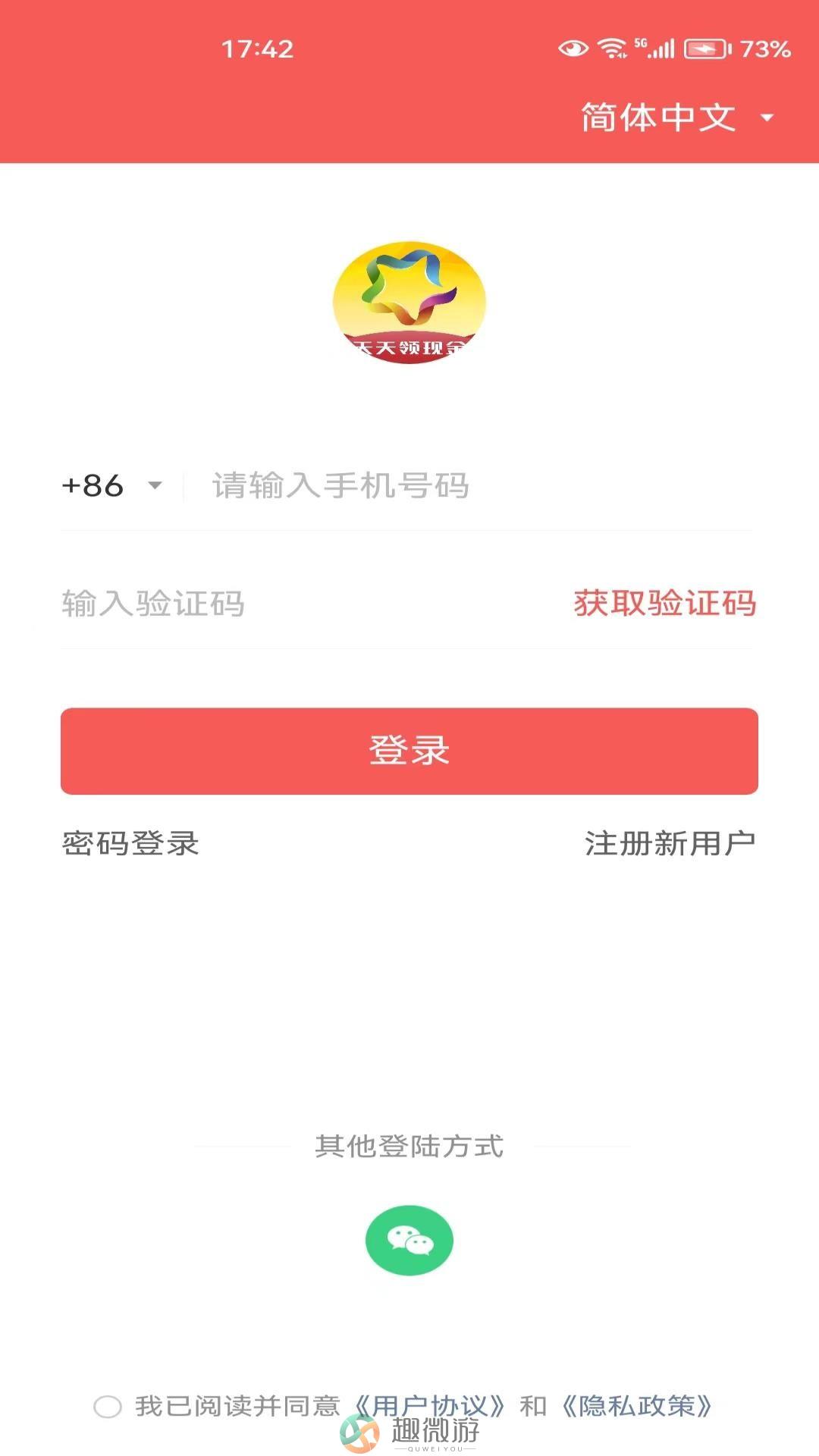
Task: Switch to 密码登录 password login
Action: pos(130,843)
